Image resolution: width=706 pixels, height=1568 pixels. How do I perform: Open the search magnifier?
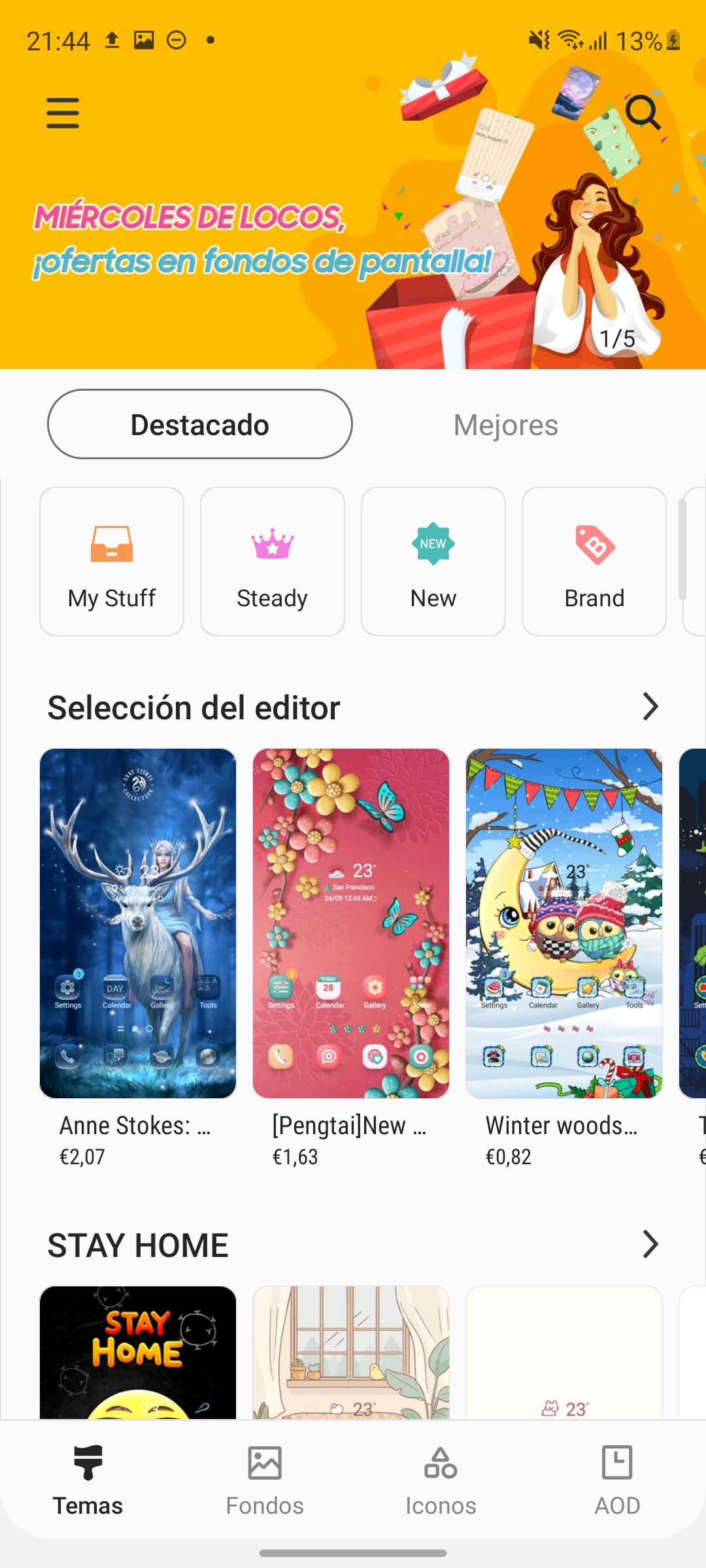point(643,112)
